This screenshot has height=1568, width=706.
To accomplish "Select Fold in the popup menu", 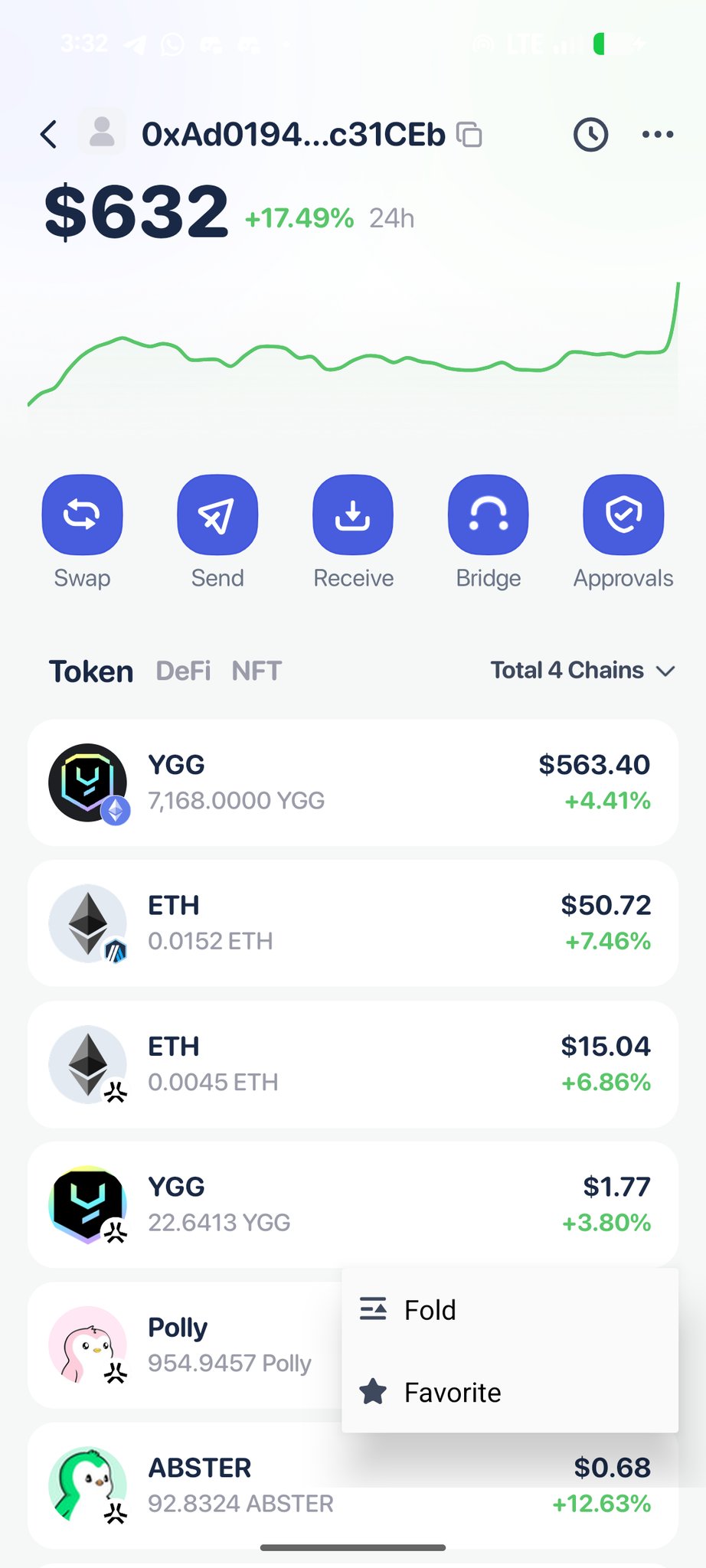I will pos(430,1310).
